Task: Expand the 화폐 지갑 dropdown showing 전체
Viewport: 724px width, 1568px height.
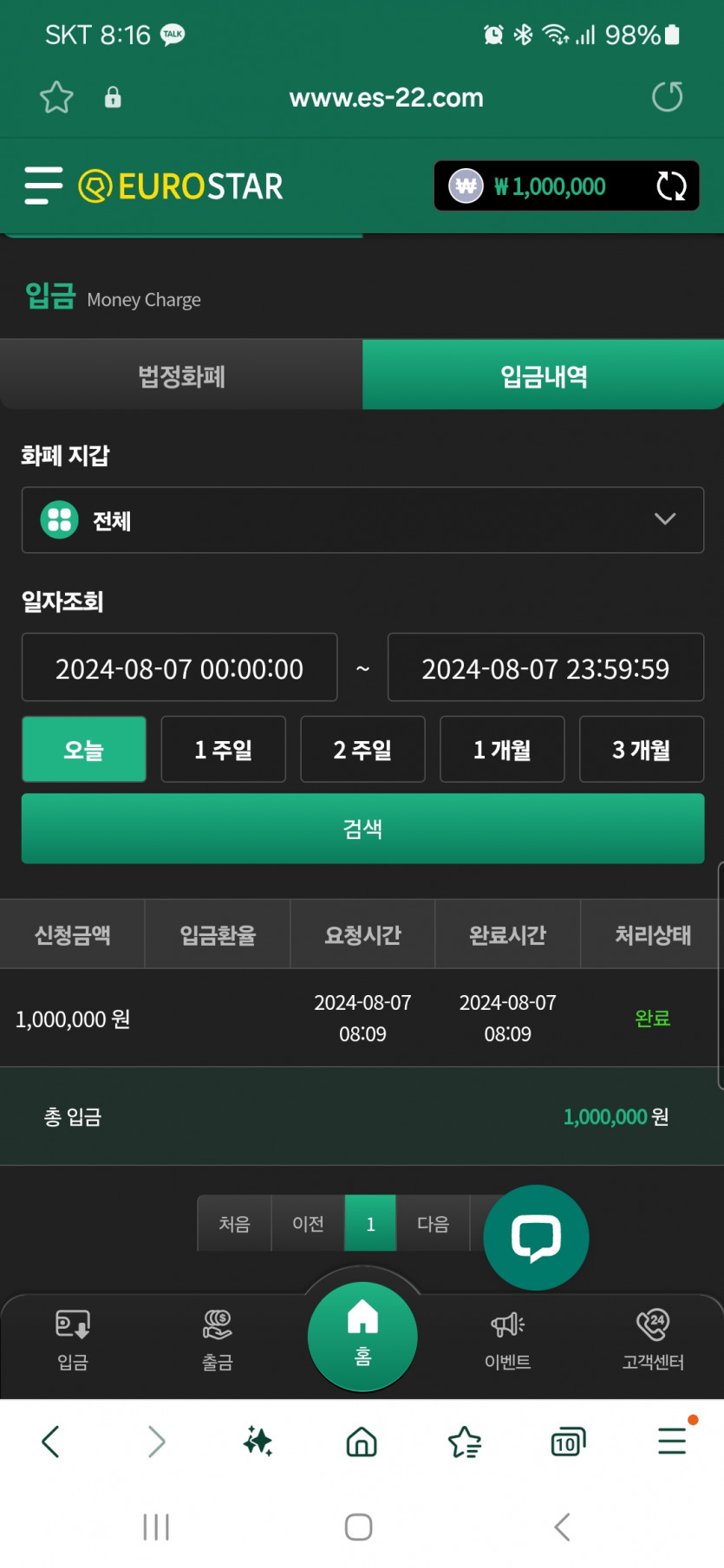Action: (x=362, y=520)
